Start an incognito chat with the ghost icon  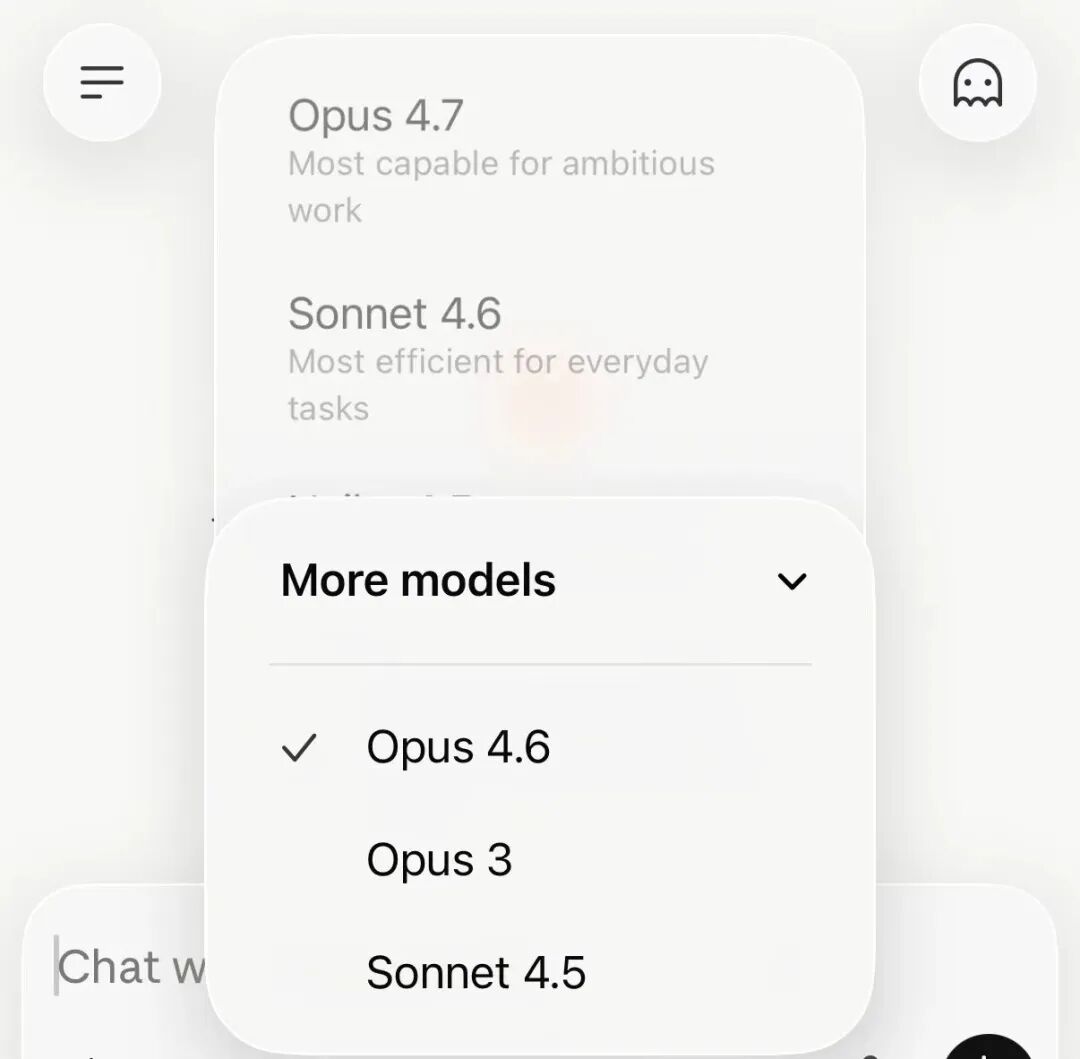977,82
